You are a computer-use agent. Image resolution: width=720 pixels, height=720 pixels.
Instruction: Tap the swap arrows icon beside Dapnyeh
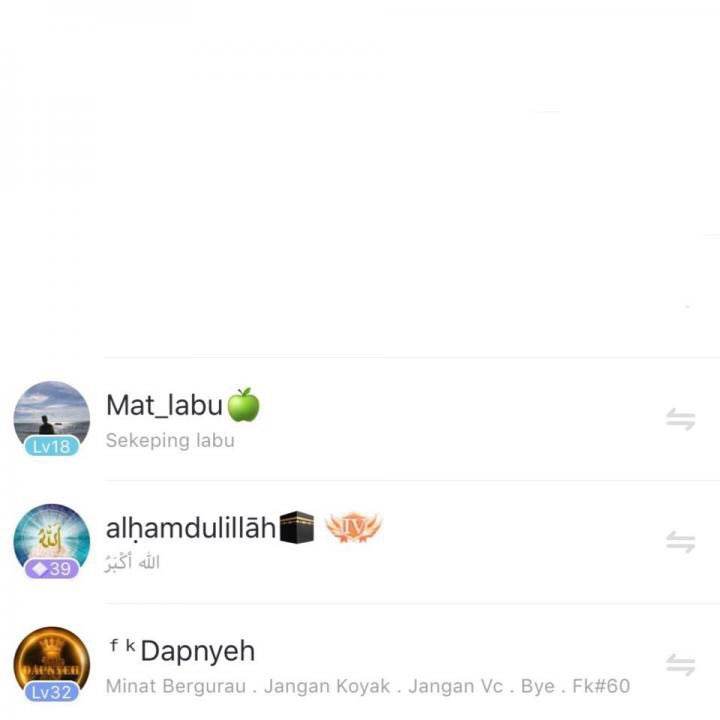point(681,665)
